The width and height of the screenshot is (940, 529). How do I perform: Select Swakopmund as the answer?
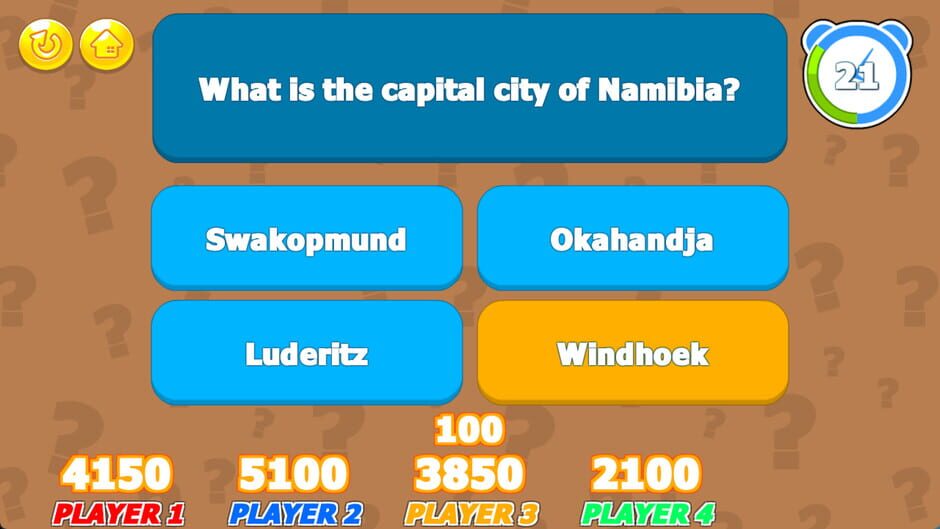(306, 238)
